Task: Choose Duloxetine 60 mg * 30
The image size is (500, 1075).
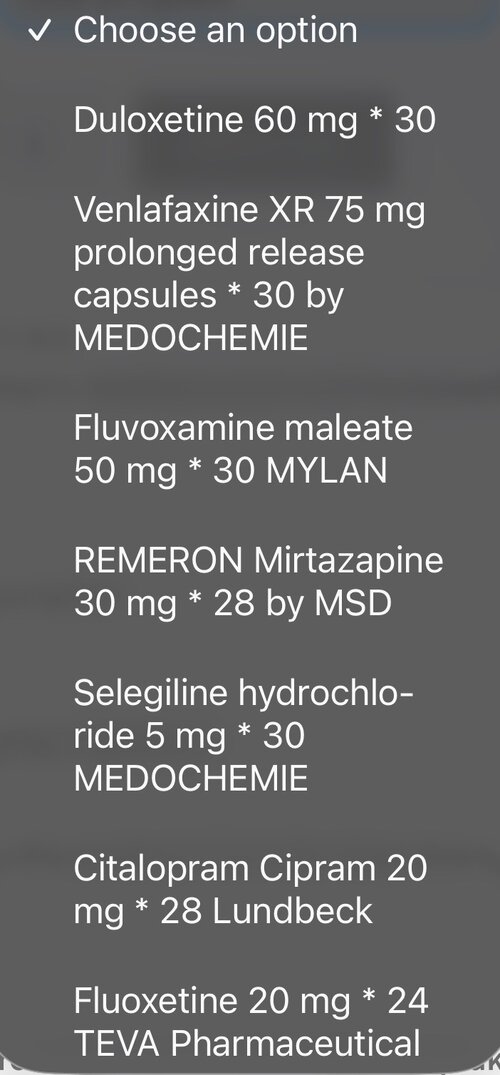Action: (250, 120)
